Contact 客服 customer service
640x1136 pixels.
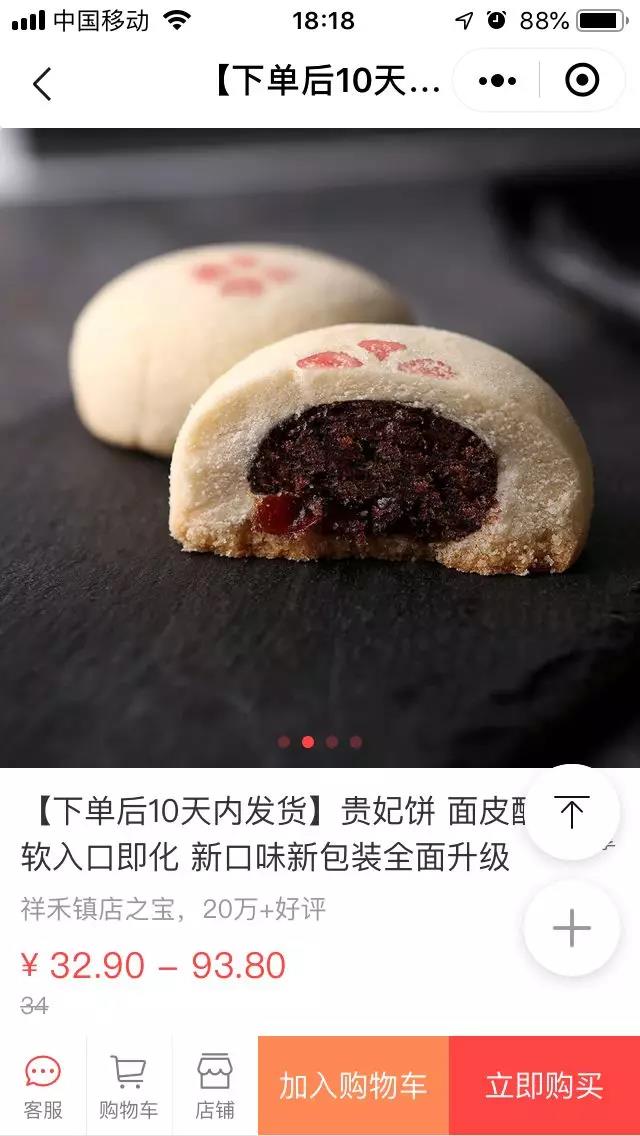click(43, 1086)
